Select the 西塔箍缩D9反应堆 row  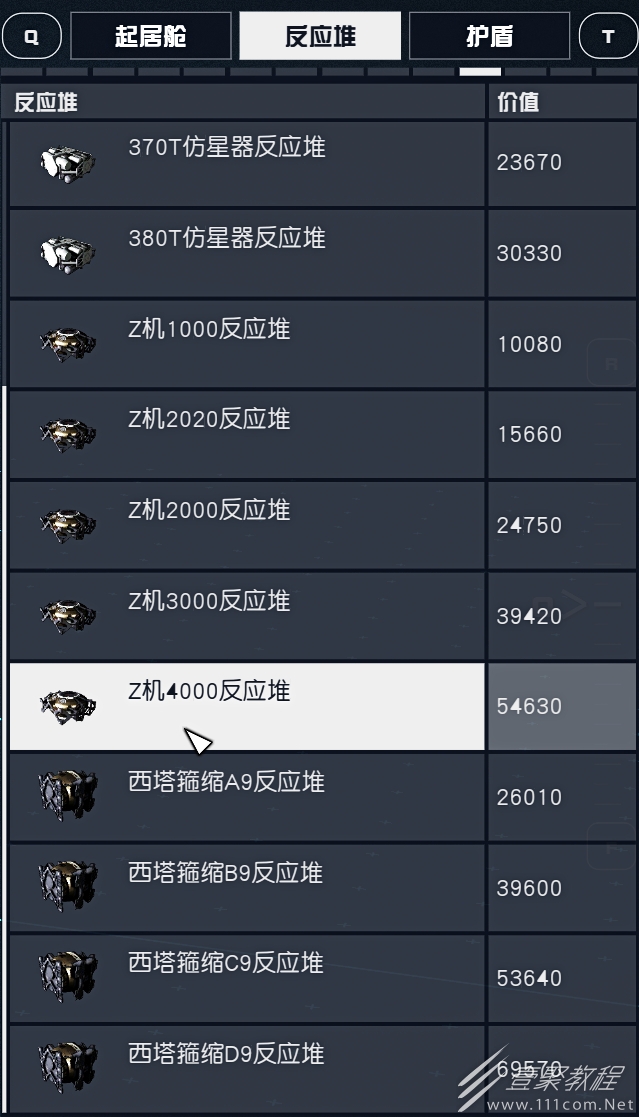coord(247,1066)
